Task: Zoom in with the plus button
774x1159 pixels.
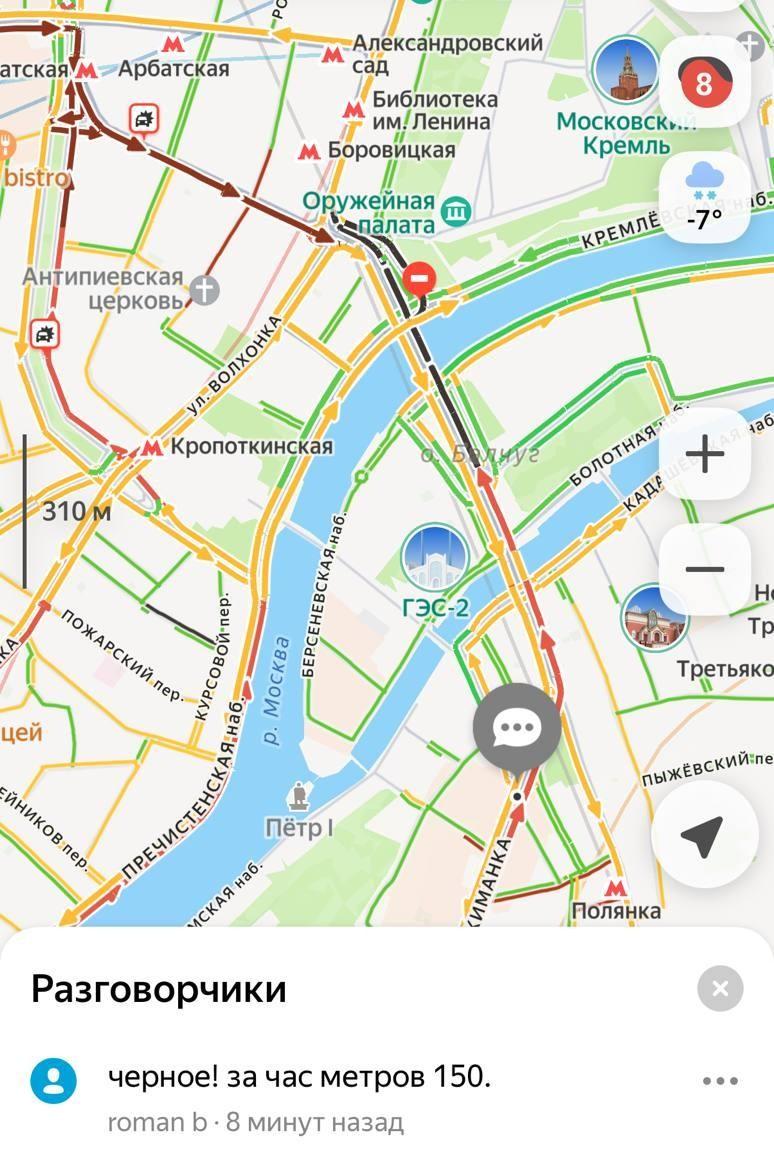Action: (705, 454)
